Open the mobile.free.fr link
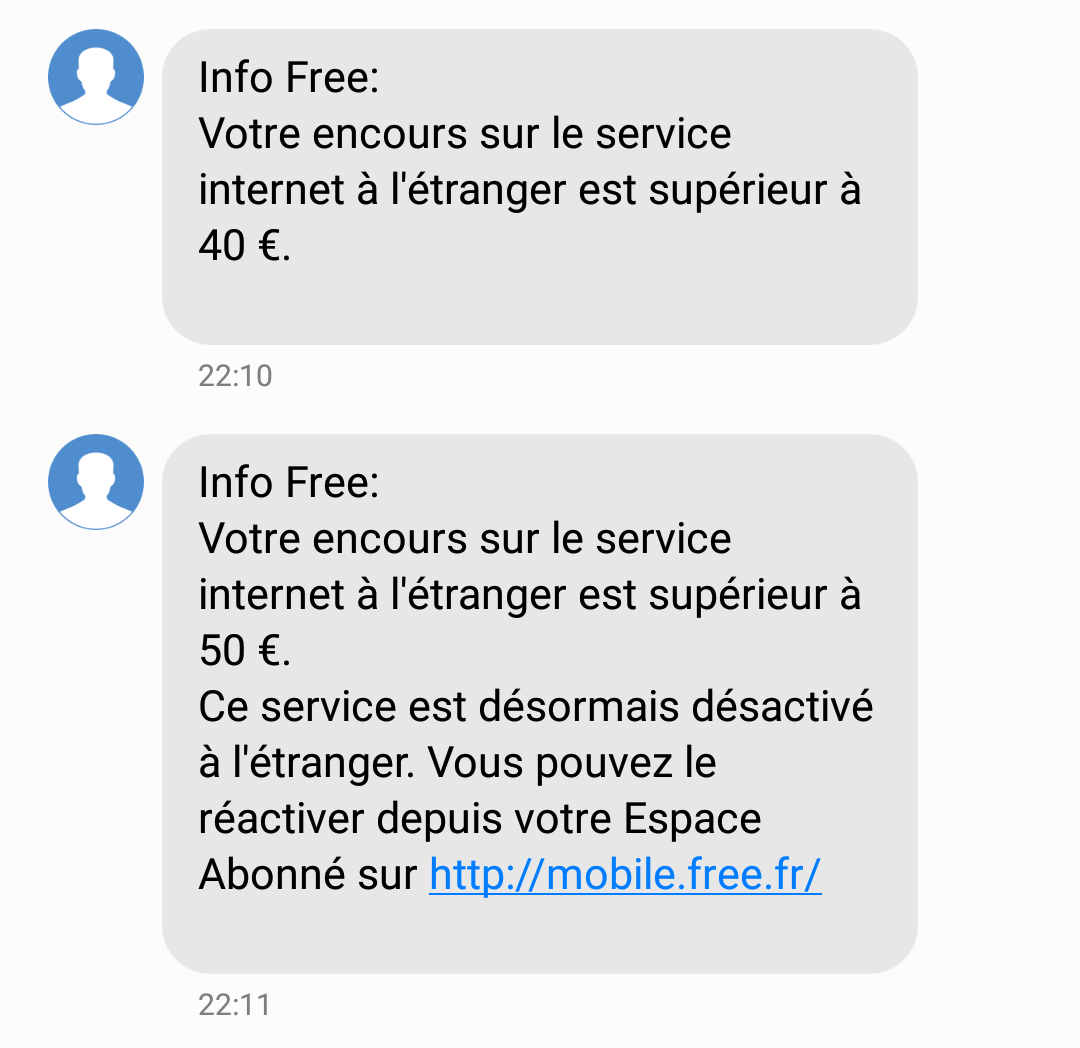This screenshot has width=1080, height=1048. [x=625, y=875]
